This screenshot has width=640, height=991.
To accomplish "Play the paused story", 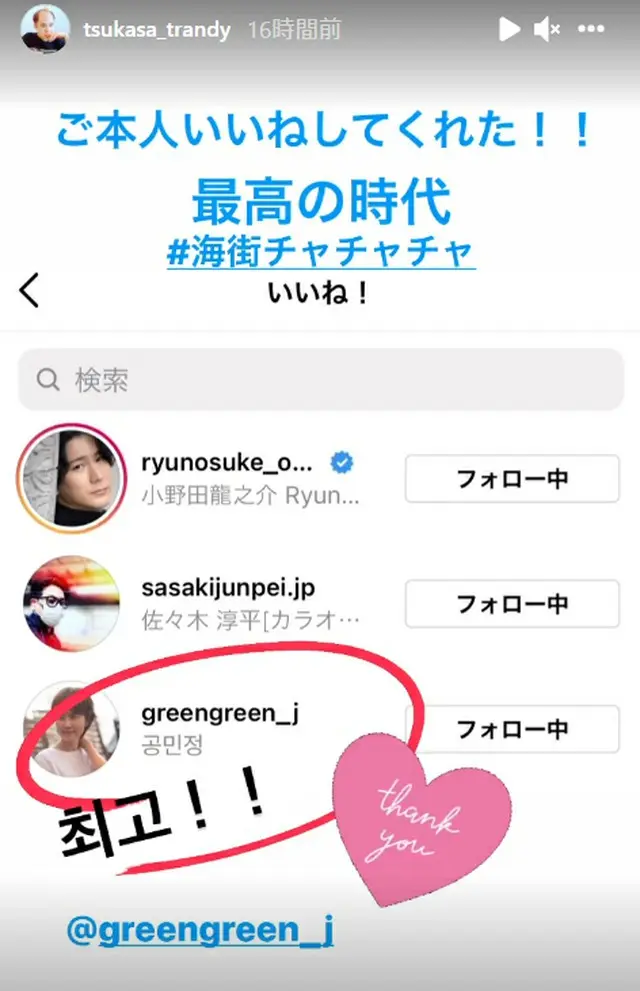I will pyautogui.click(x=509, y=30).
